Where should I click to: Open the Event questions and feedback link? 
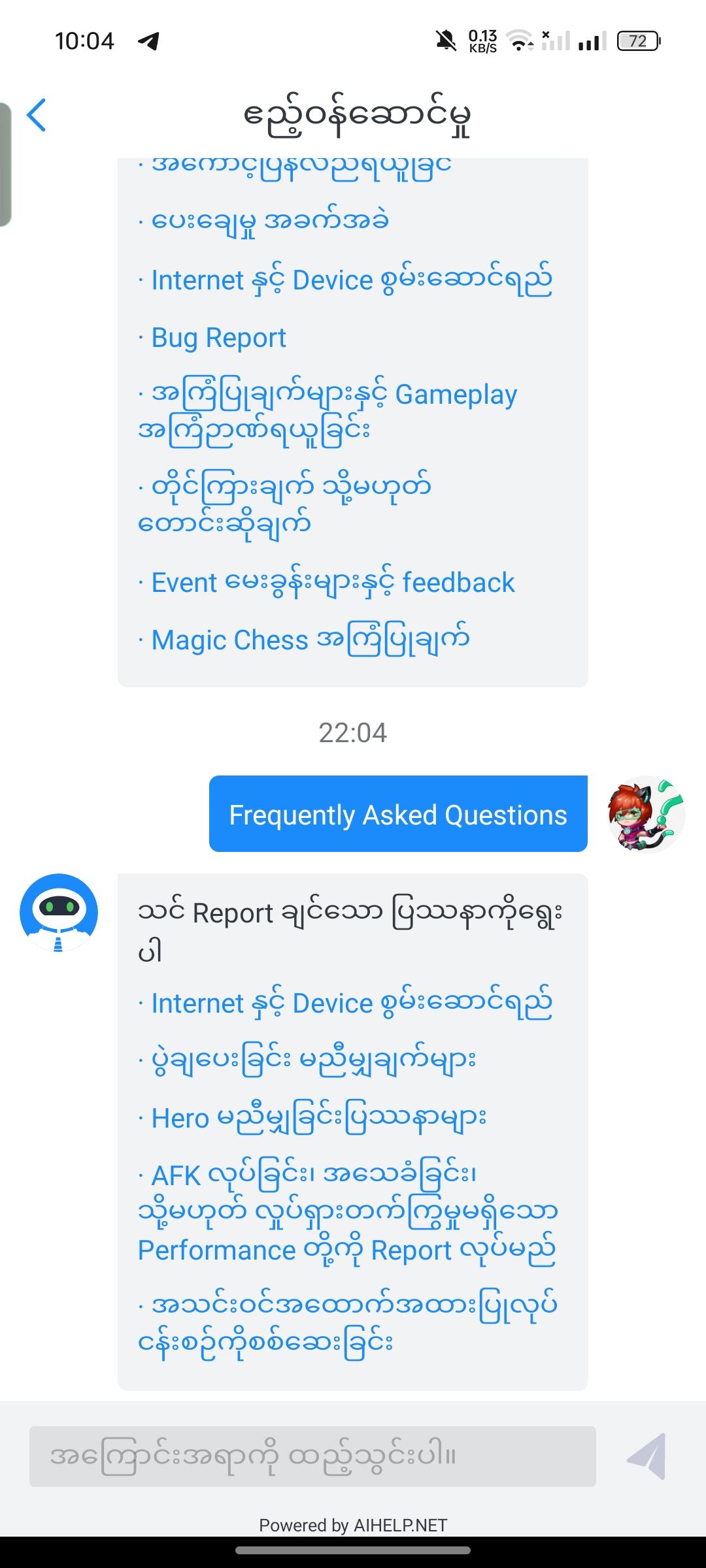point(332,583)
